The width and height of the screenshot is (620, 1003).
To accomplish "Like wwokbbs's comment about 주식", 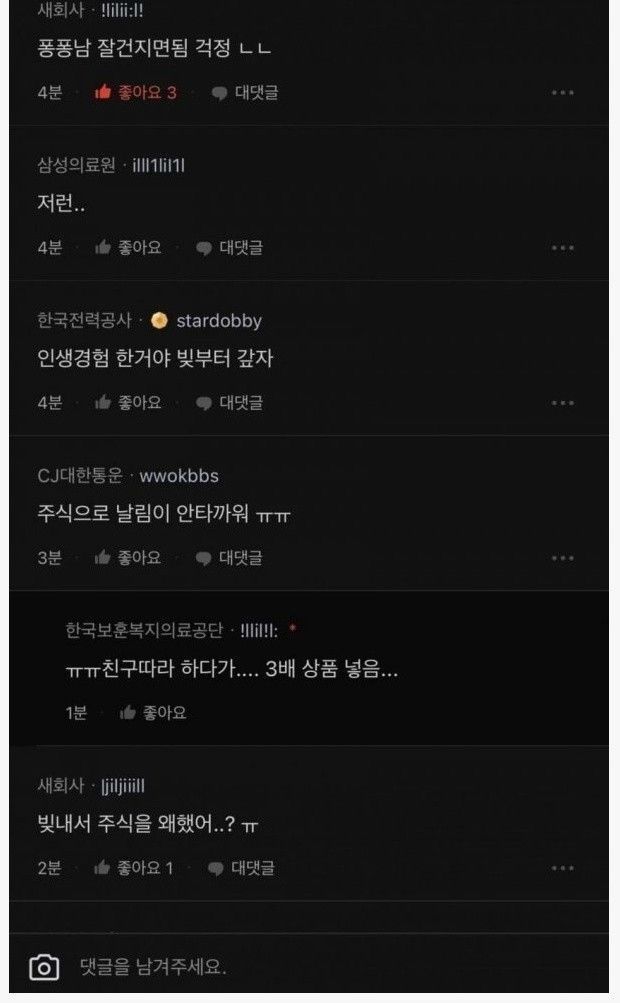I will 128,558.
